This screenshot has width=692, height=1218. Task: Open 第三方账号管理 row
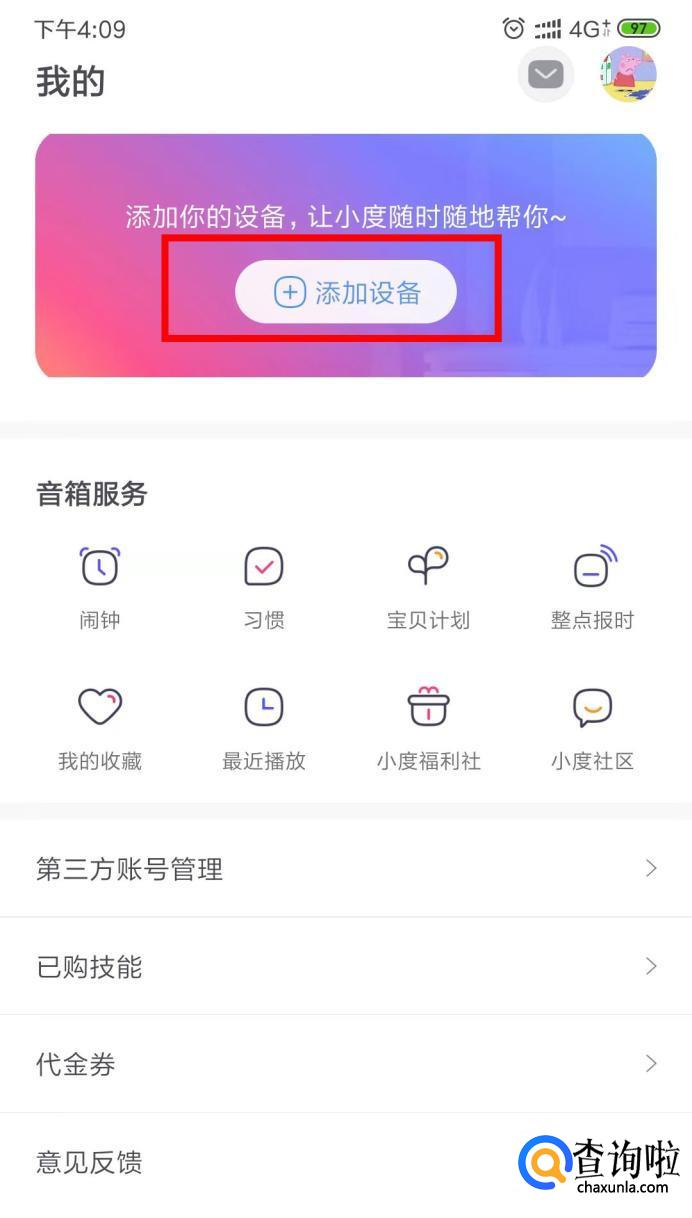pyautogui.click(x=346, y=868)
